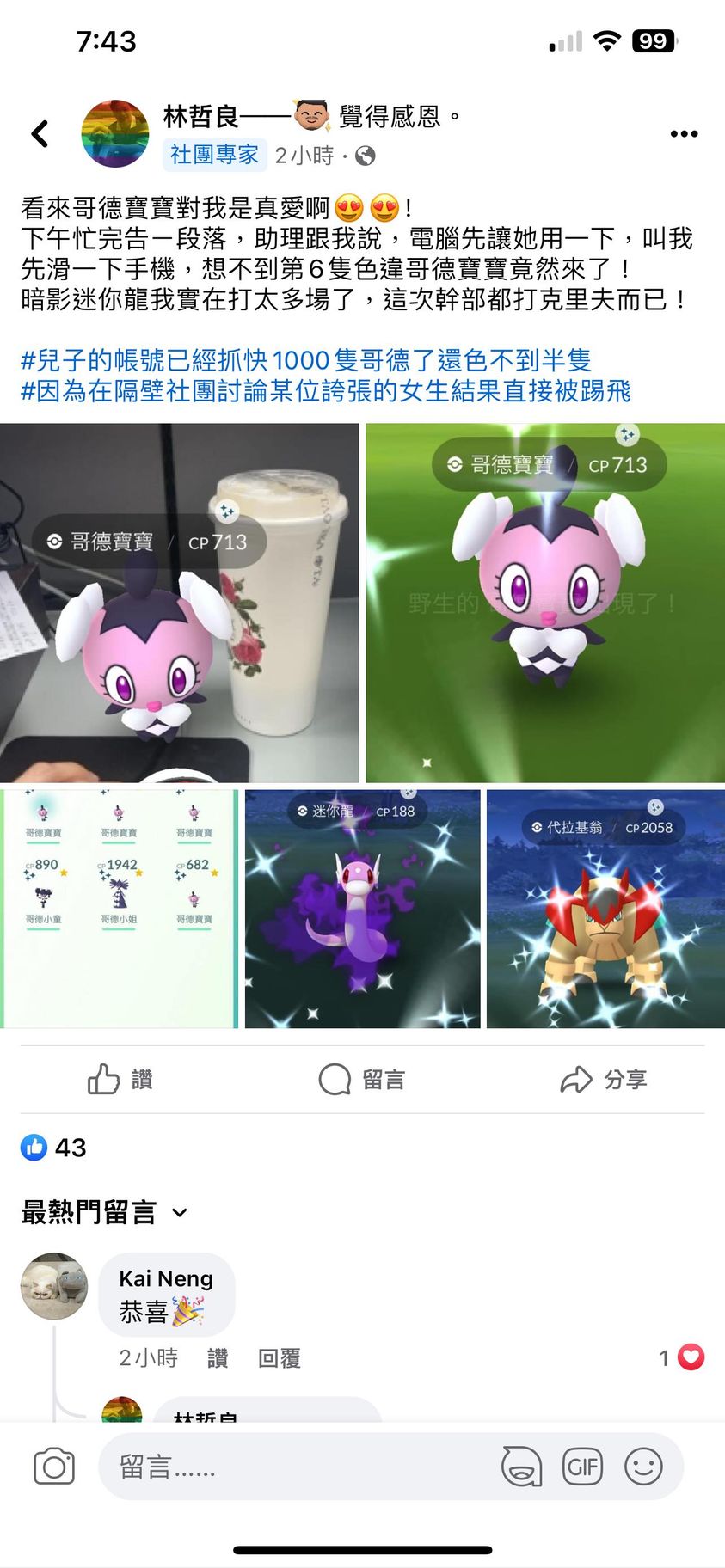
Task: Reply to Kai Neng's comment
Action: (x=279, y=1358)
